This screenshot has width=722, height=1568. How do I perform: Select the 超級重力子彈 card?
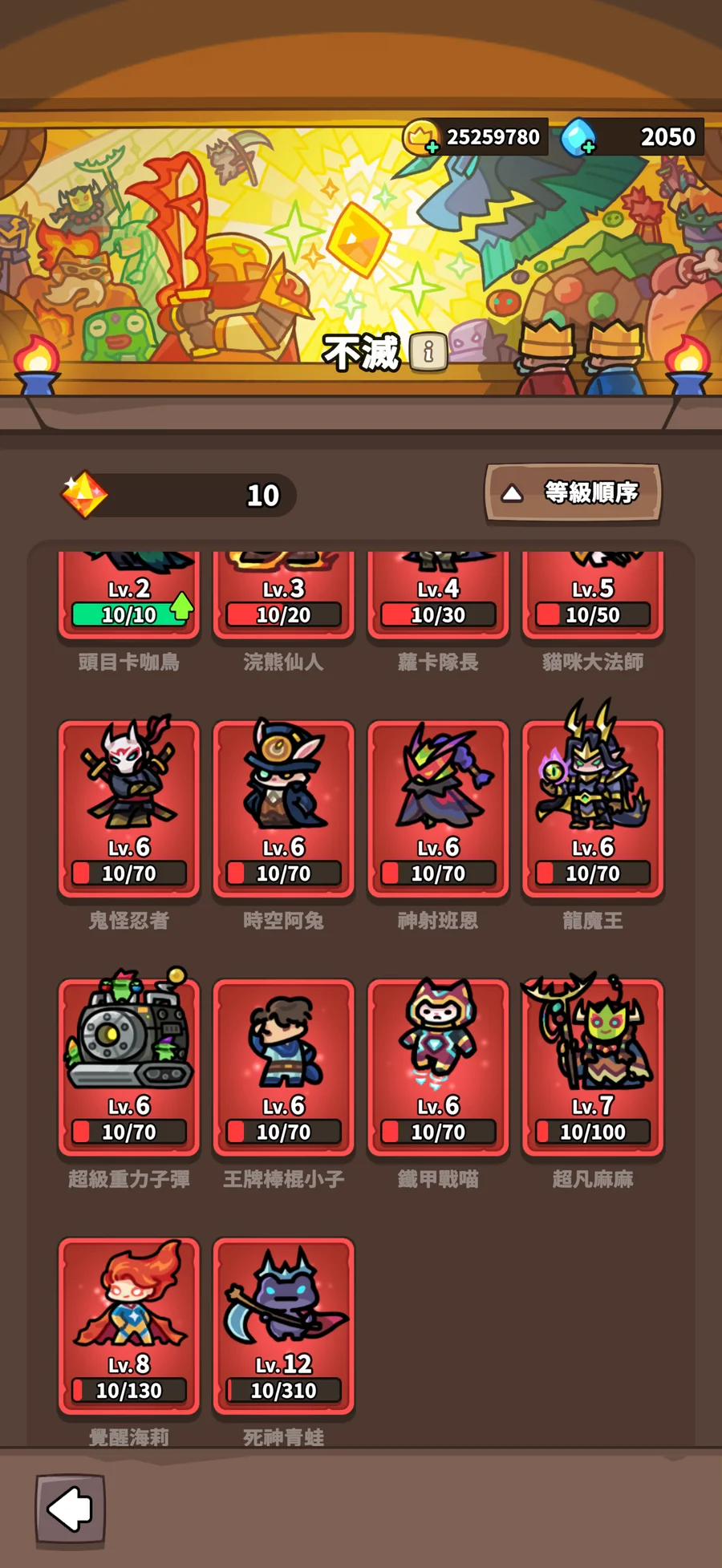[x=128, y=1067]
